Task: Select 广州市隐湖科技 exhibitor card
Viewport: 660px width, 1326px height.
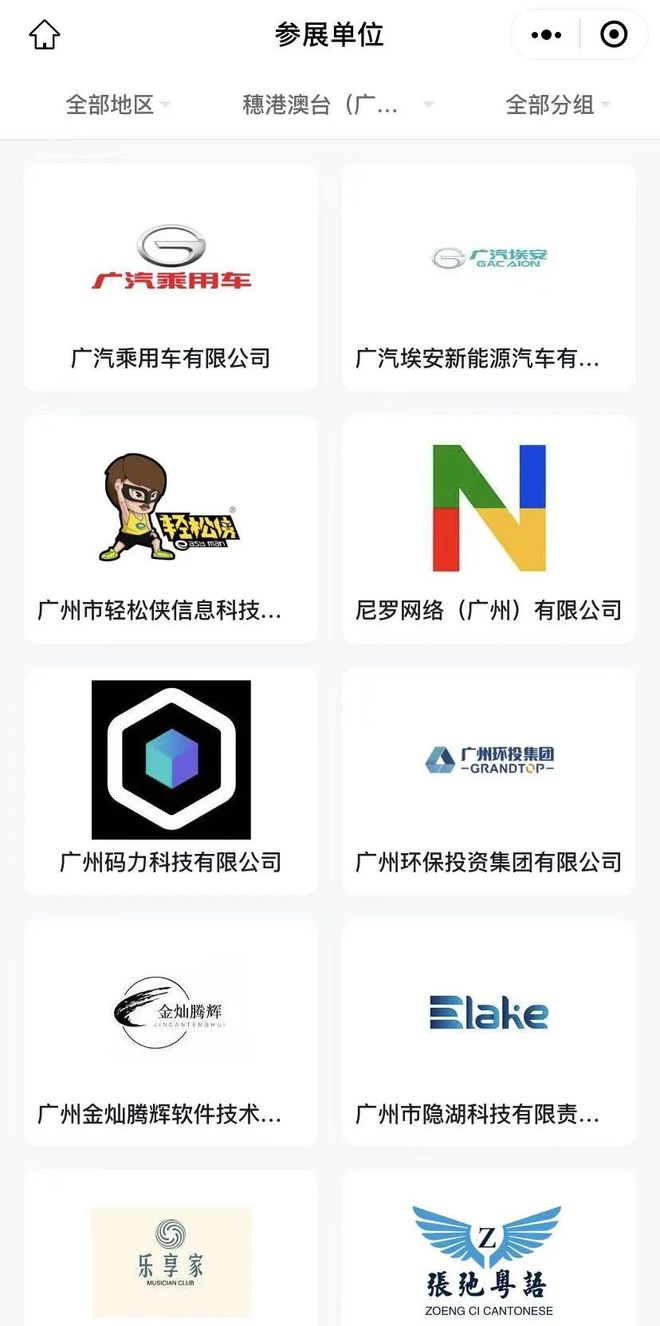Action: 489,1032
